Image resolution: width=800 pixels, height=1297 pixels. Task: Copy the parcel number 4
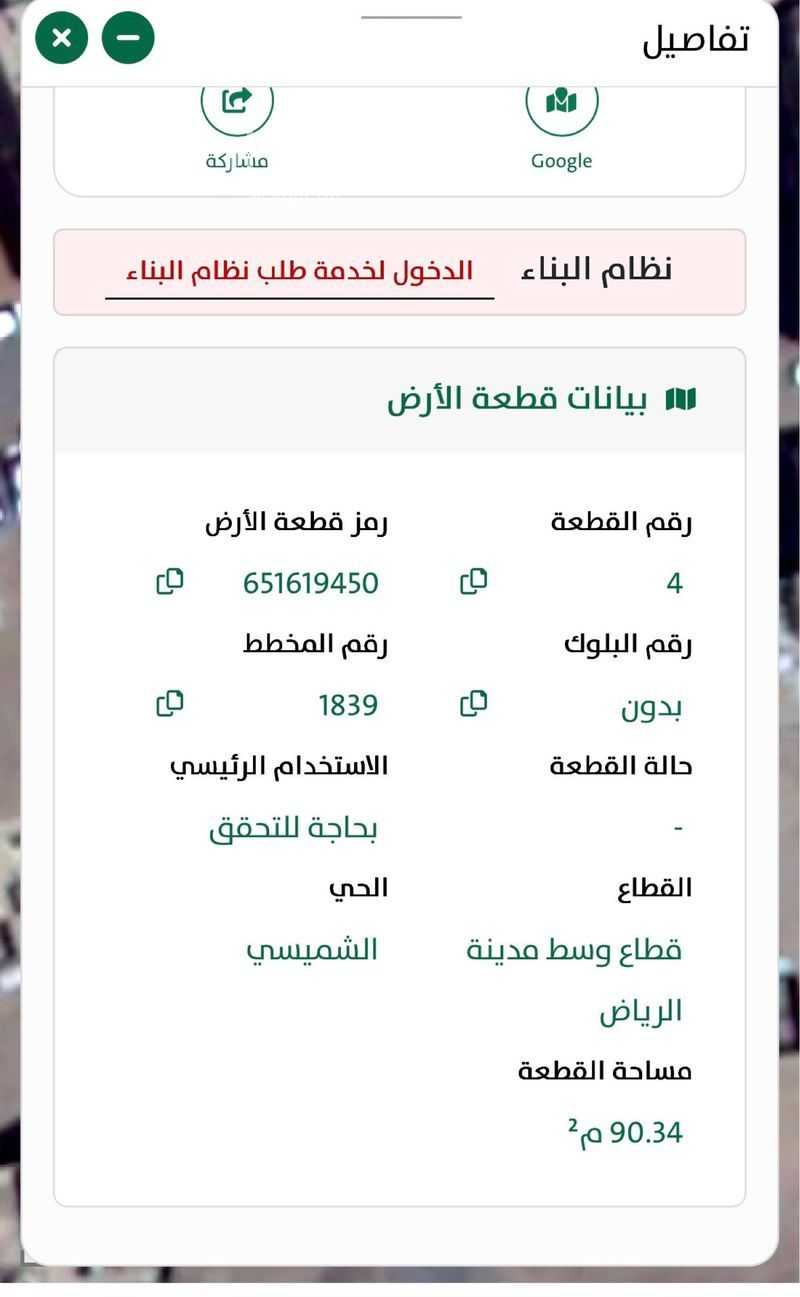pyautogui.click(x=473, y=581)
